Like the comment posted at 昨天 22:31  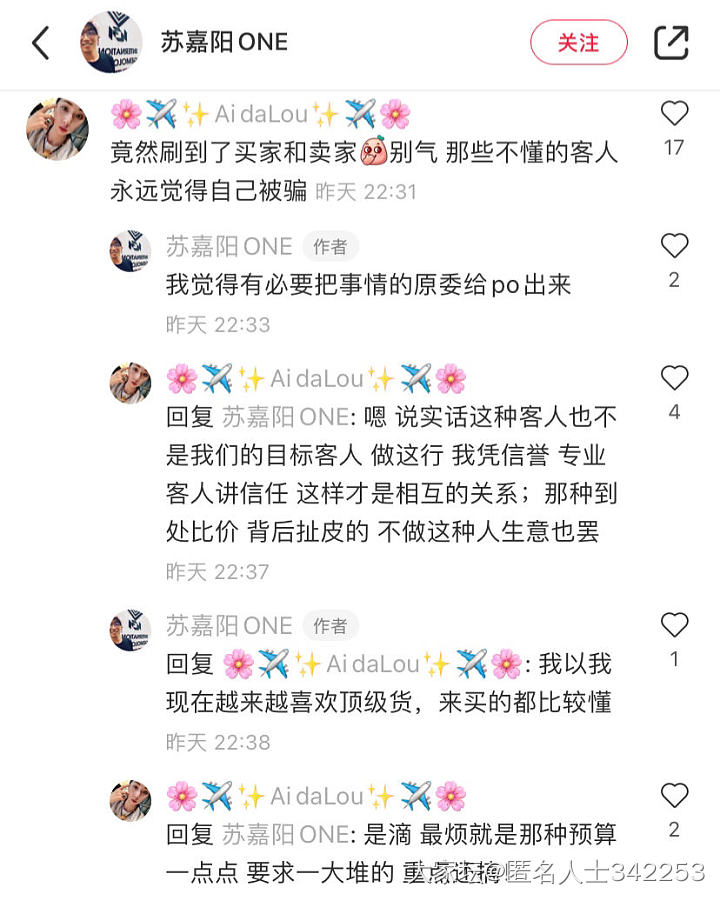[674, 113]
